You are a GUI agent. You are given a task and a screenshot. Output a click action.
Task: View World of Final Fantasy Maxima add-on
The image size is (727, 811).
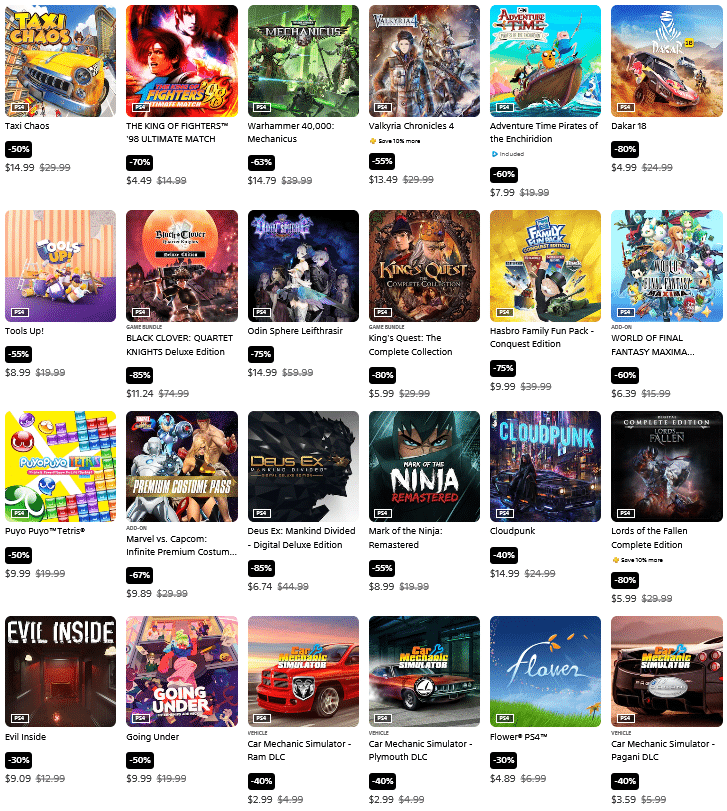click(x=667, y=265)
